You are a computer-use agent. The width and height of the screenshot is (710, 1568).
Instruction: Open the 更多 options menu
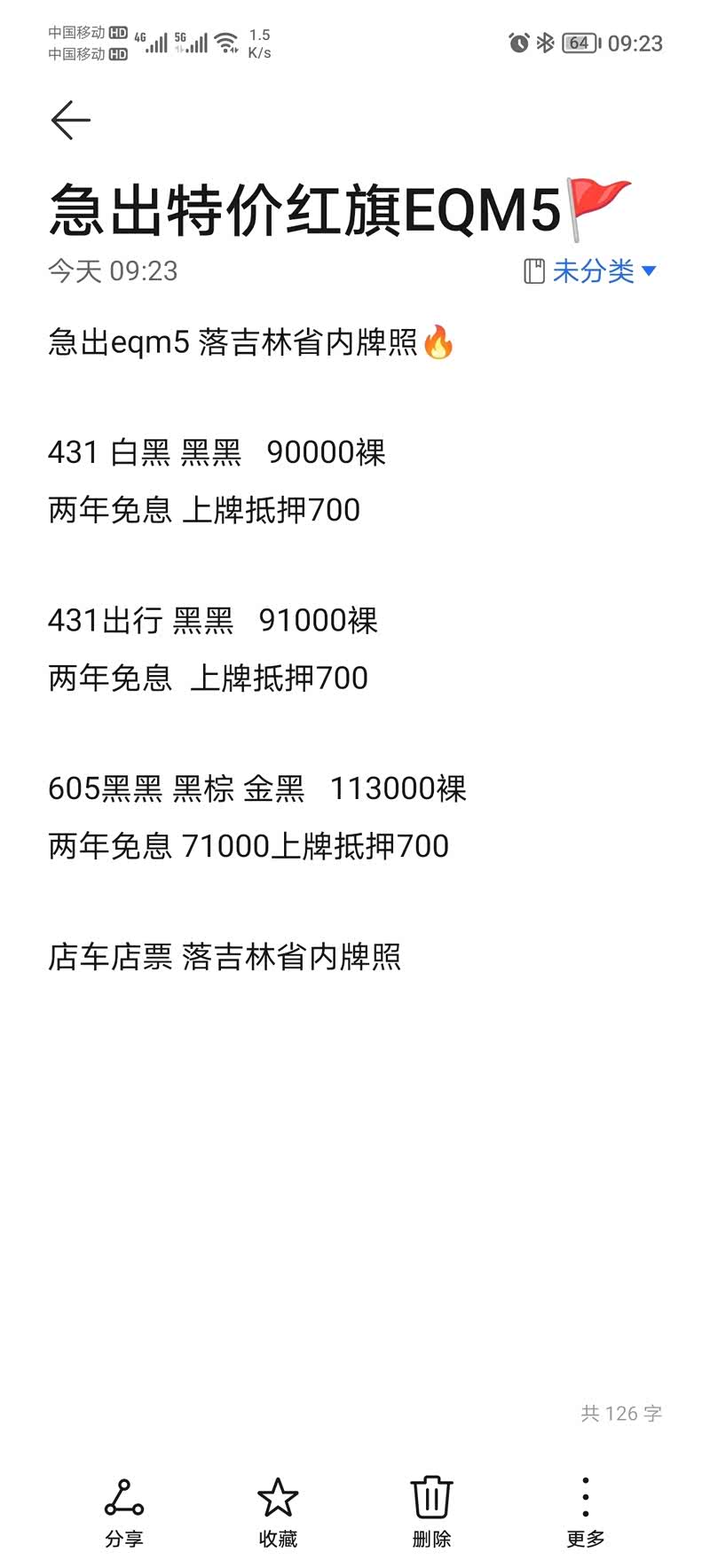[586, 1513]
